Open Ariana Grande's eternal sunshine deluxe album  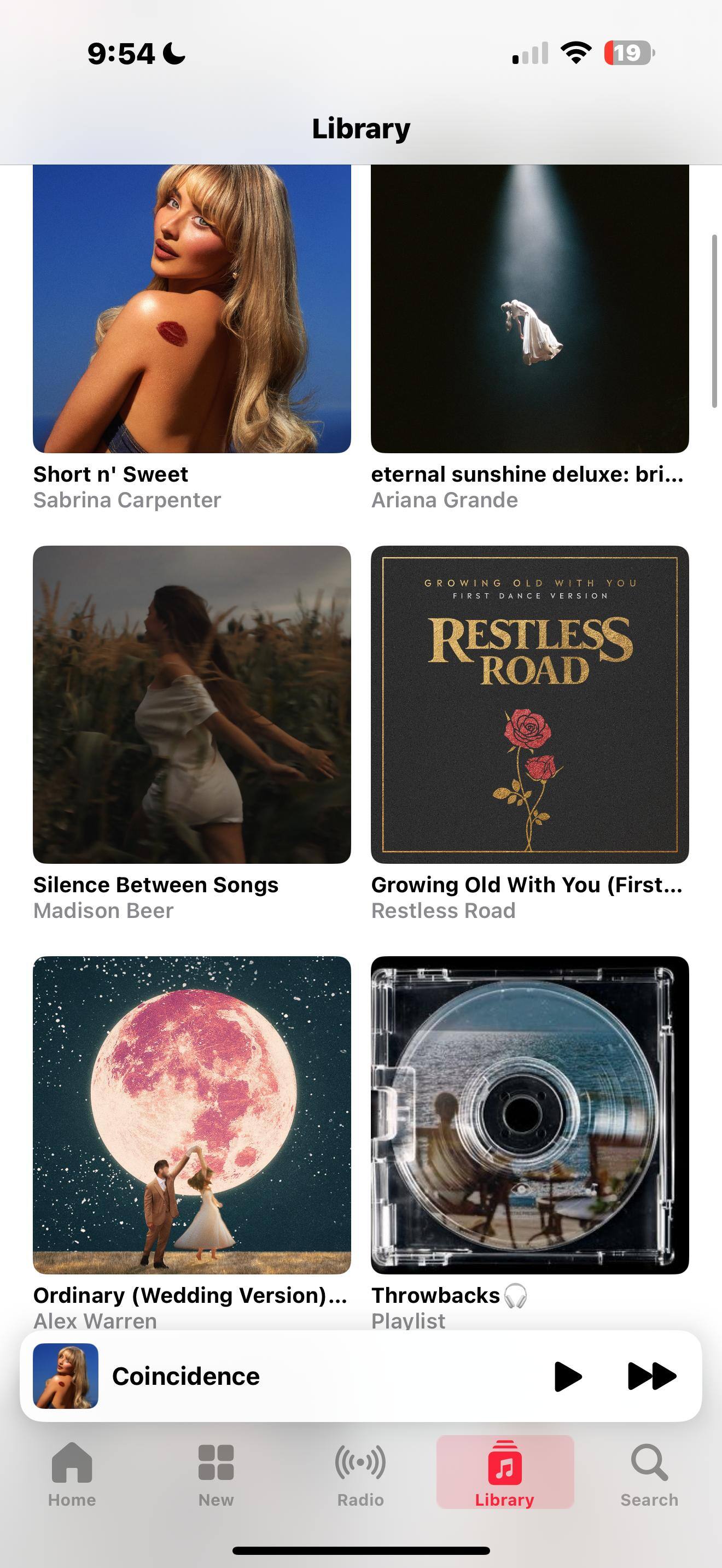(x=529, y=309)
